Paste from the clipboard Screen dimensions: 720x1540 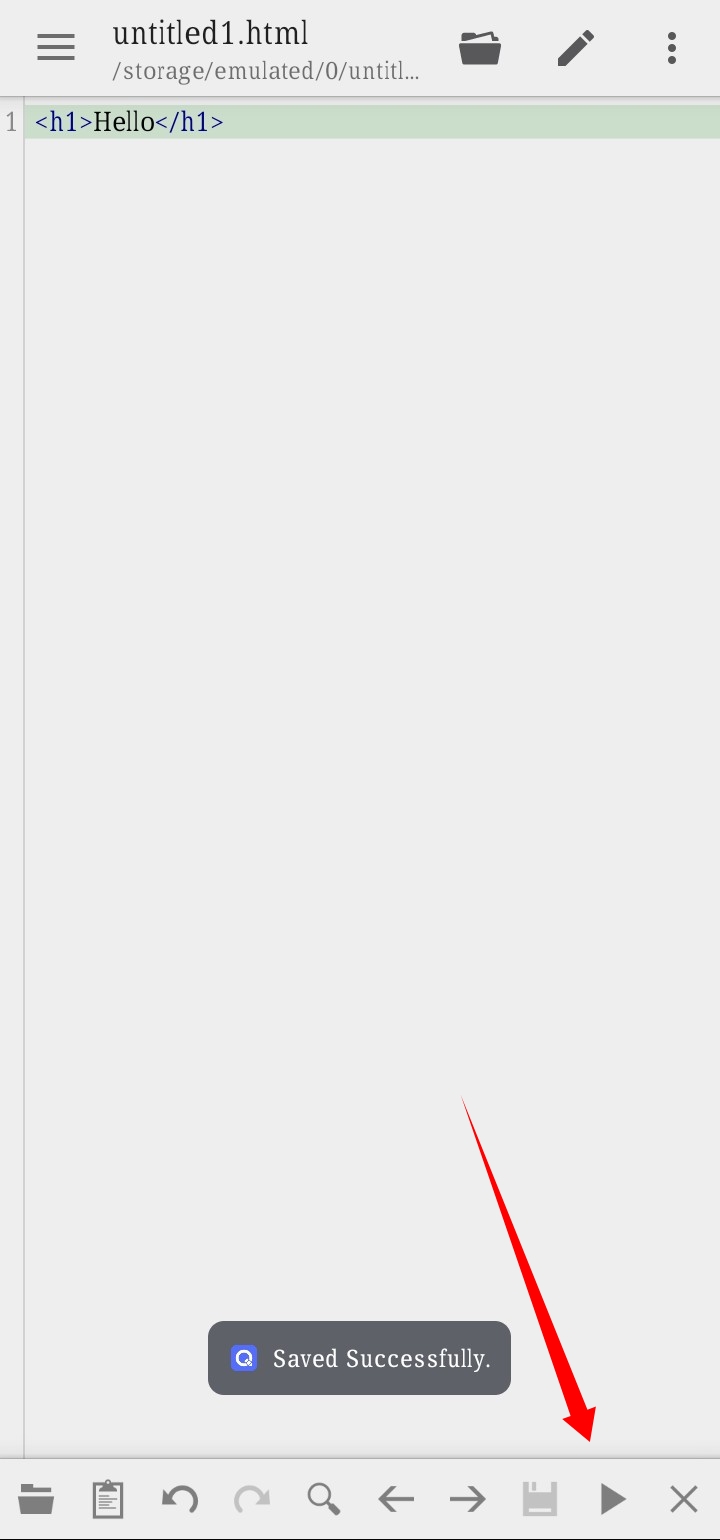[x=108, y=1499]
